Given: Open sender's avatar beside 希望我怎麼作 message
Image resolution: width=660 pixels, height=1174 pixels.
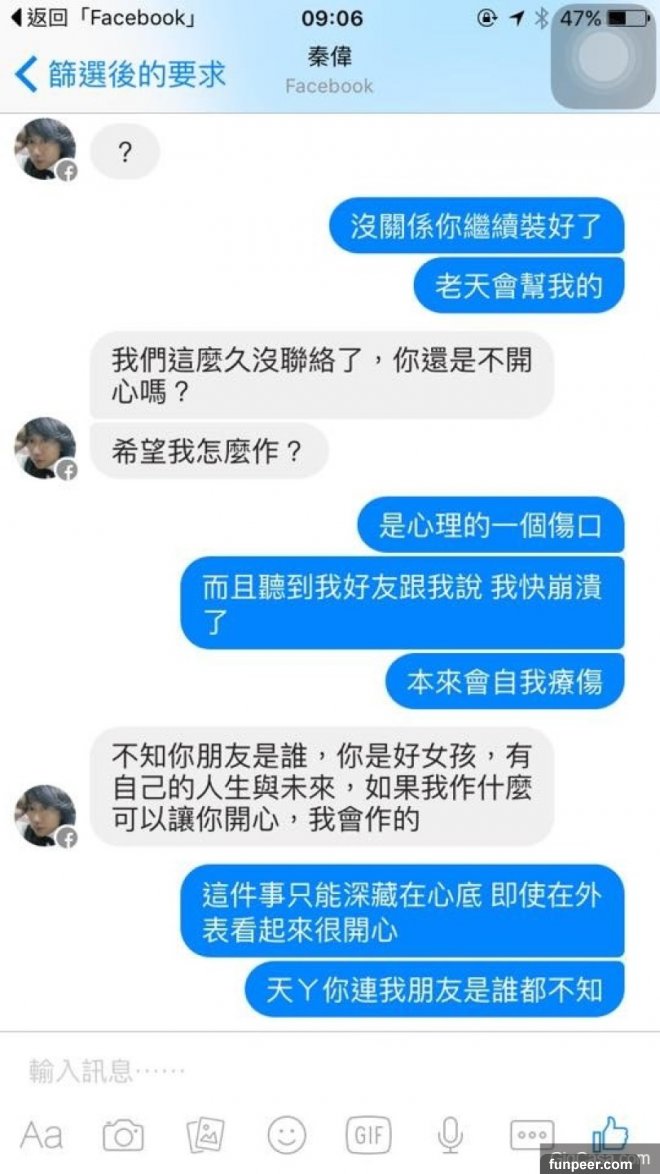Looking at the screenshot, I should point(45,448).
